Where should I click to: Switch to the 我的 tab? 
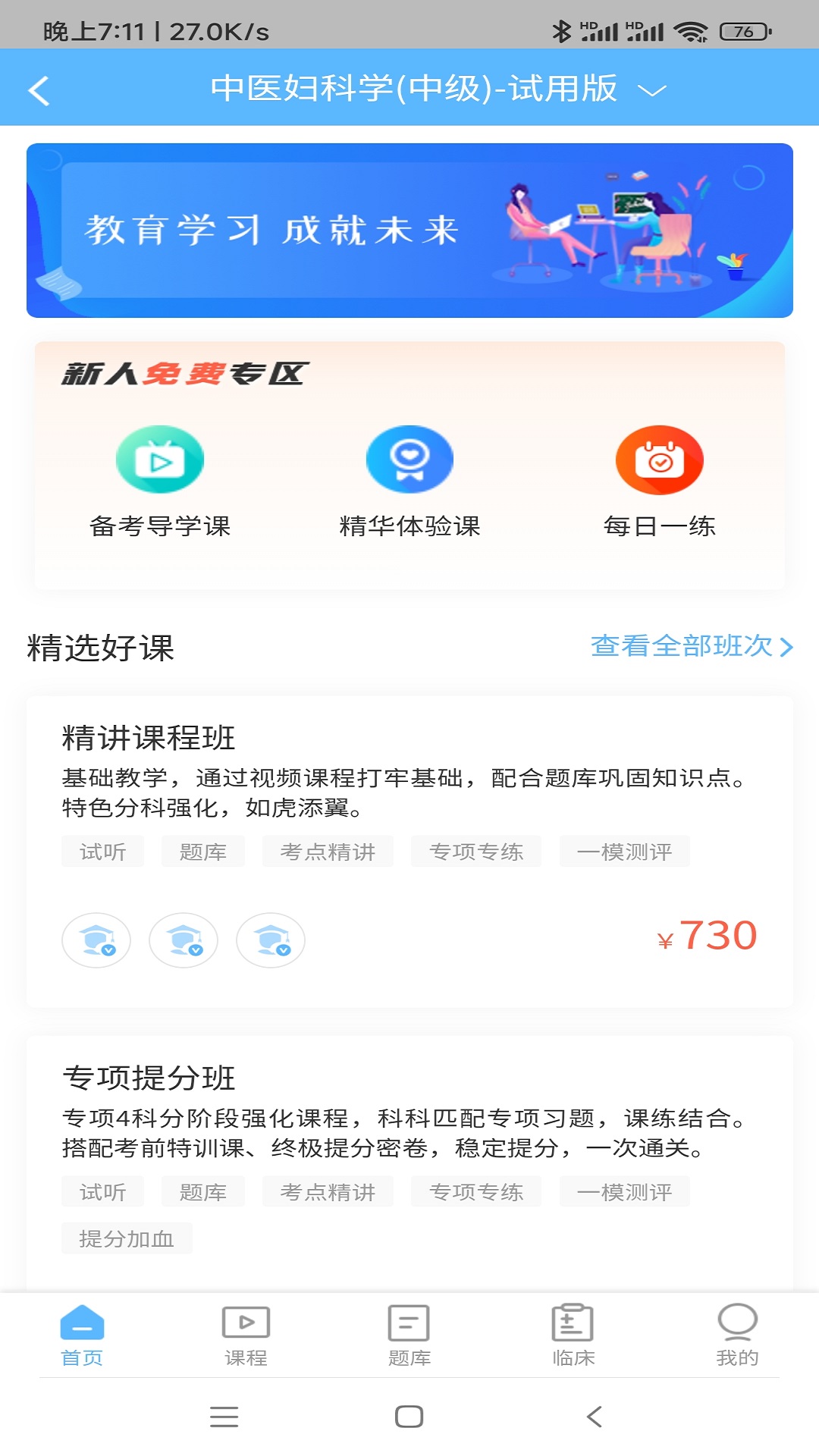(x=736, y=1335)
